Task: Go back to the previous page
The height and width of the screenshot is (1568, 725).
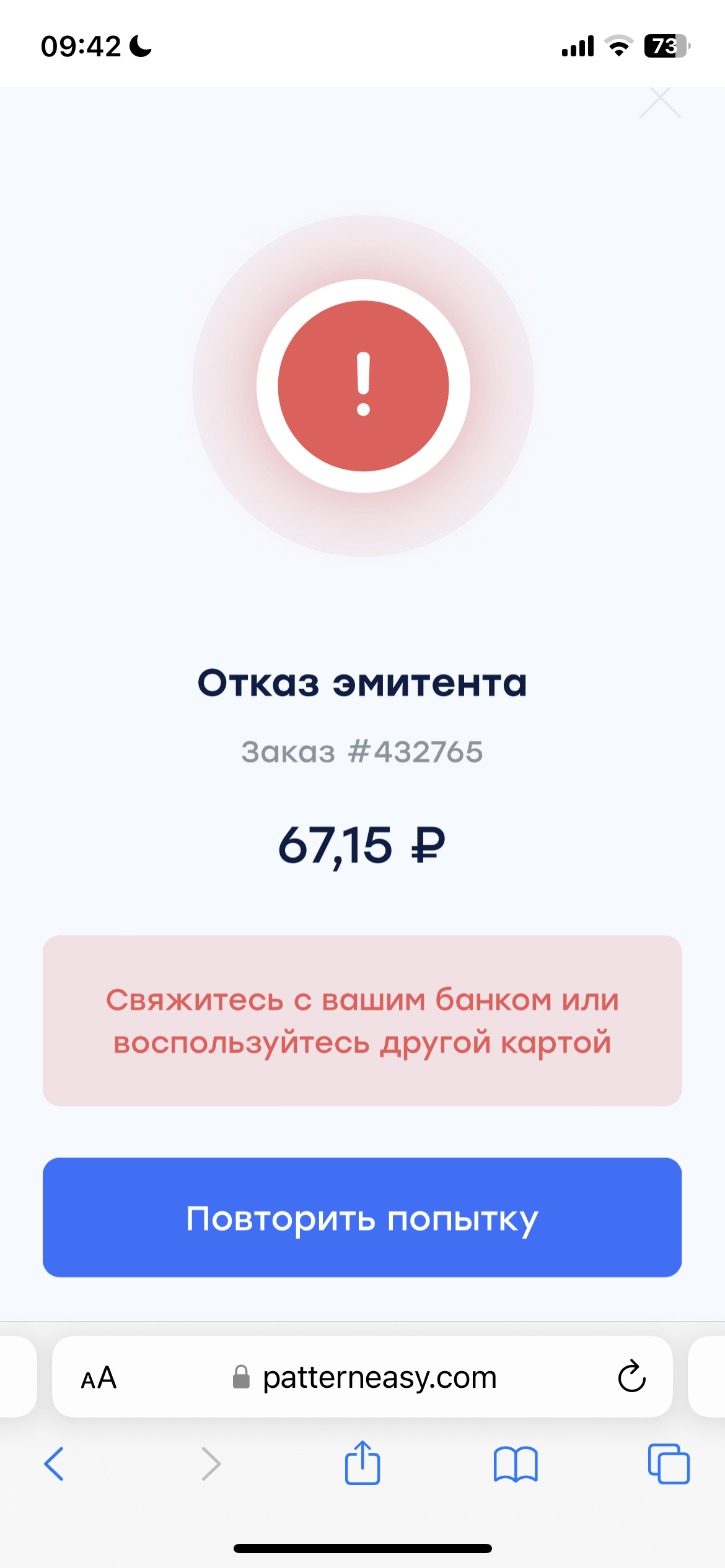Action: click(55, 1464)
